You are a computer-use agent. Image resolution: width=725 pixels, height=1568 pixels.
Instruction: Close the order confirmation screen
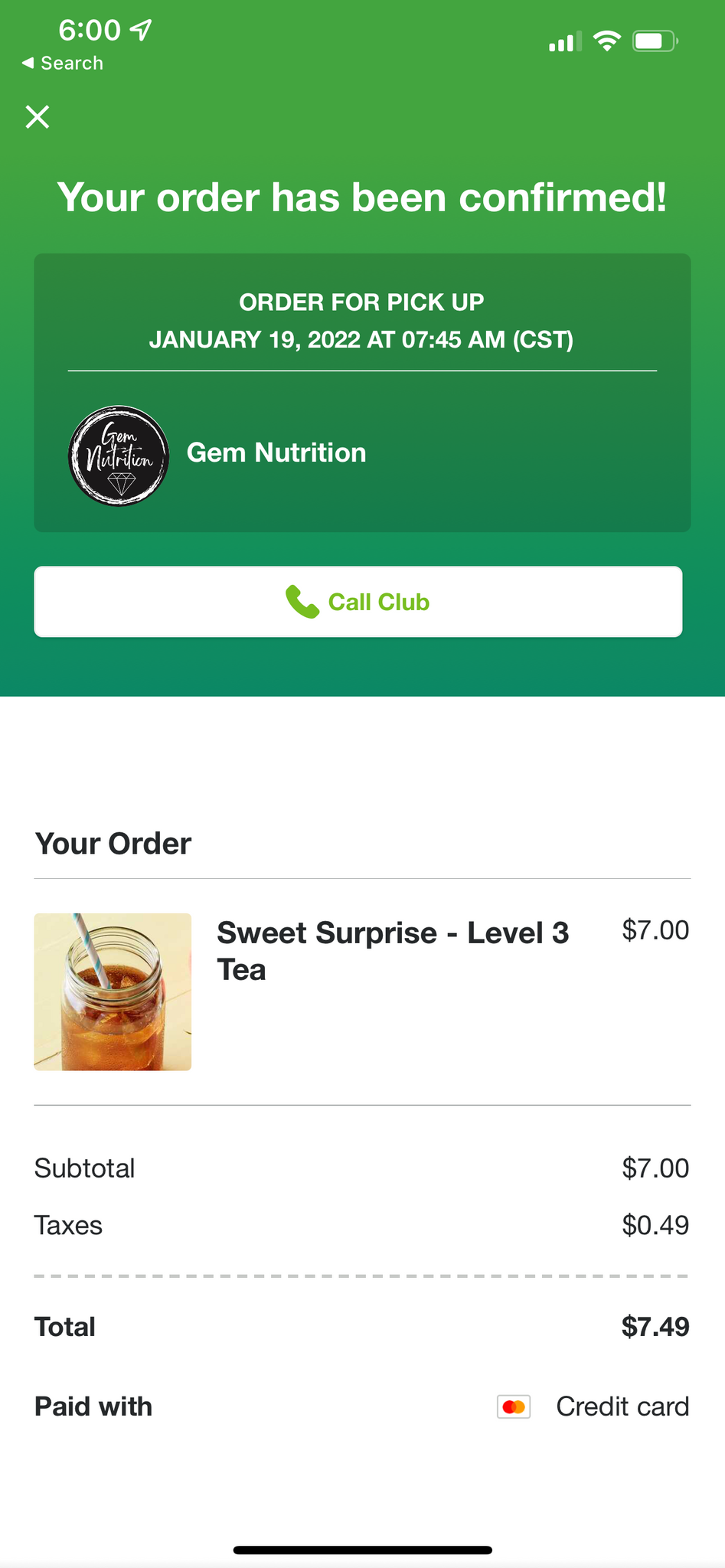pos(38,117)
